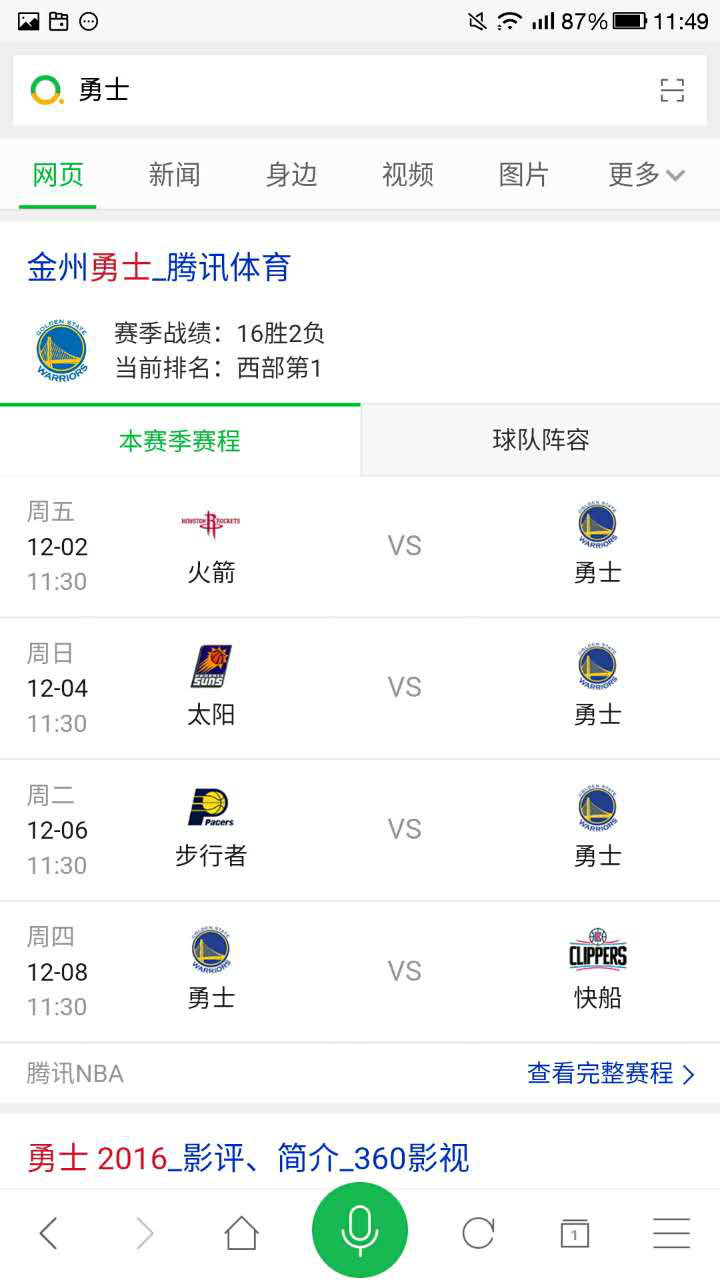Select the 新闻 news tab
Viewport: 720px width, 1280px height.
(174, 174)
